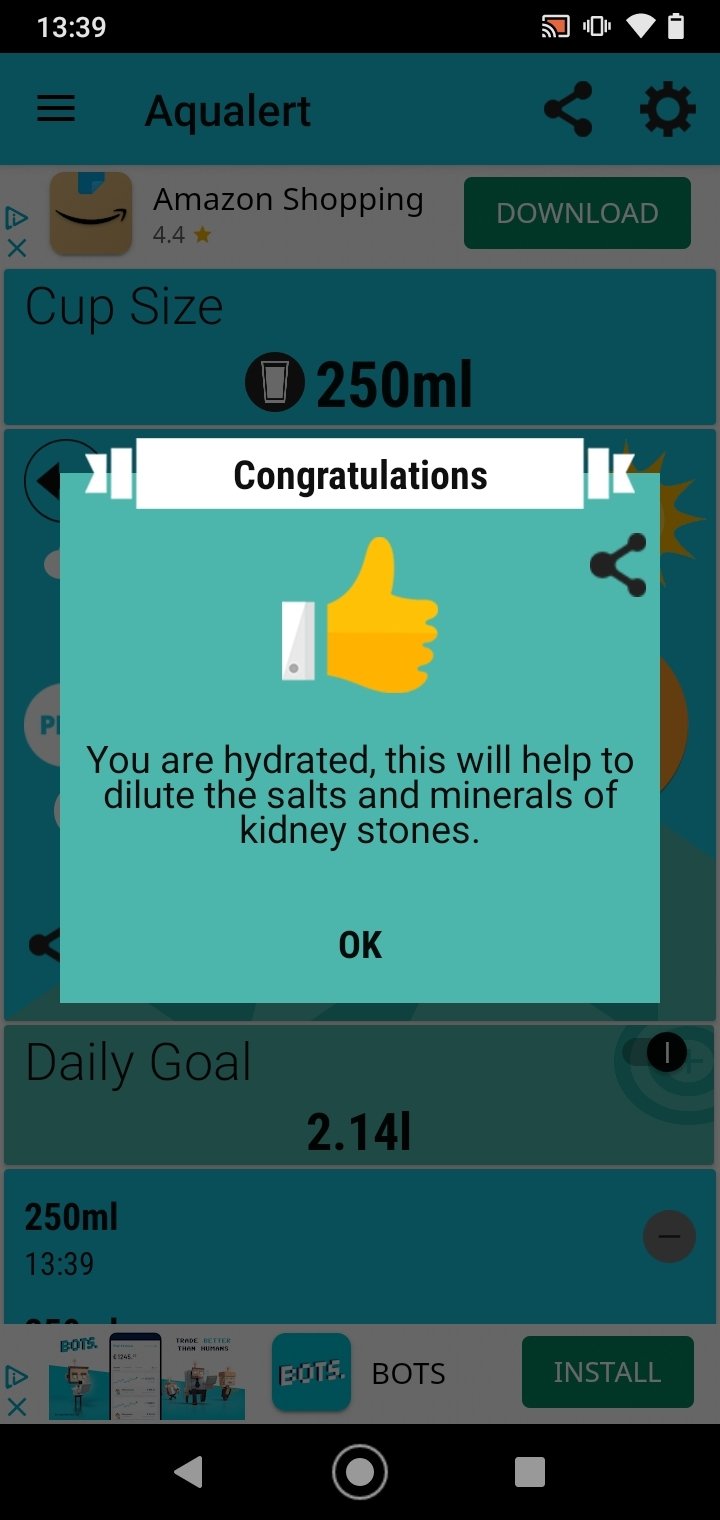The height and width of the screenshot is (1520, 720).
Task: Remove the 250ml entry logged at 13:39
Action: 669,1237
